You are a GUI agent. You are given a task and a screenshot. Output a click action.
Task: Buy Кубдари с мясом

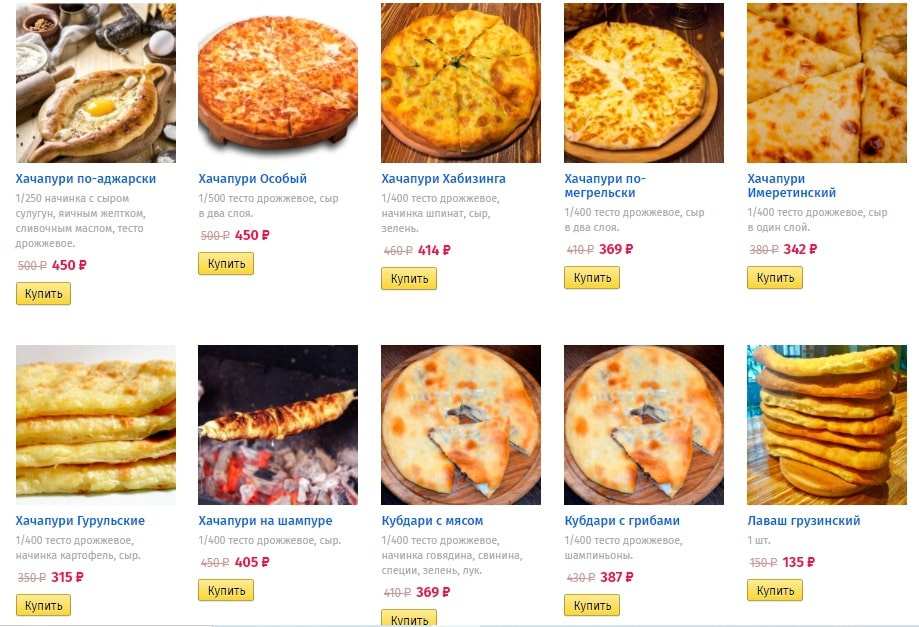pyautogui.click(x=409, y=619)
